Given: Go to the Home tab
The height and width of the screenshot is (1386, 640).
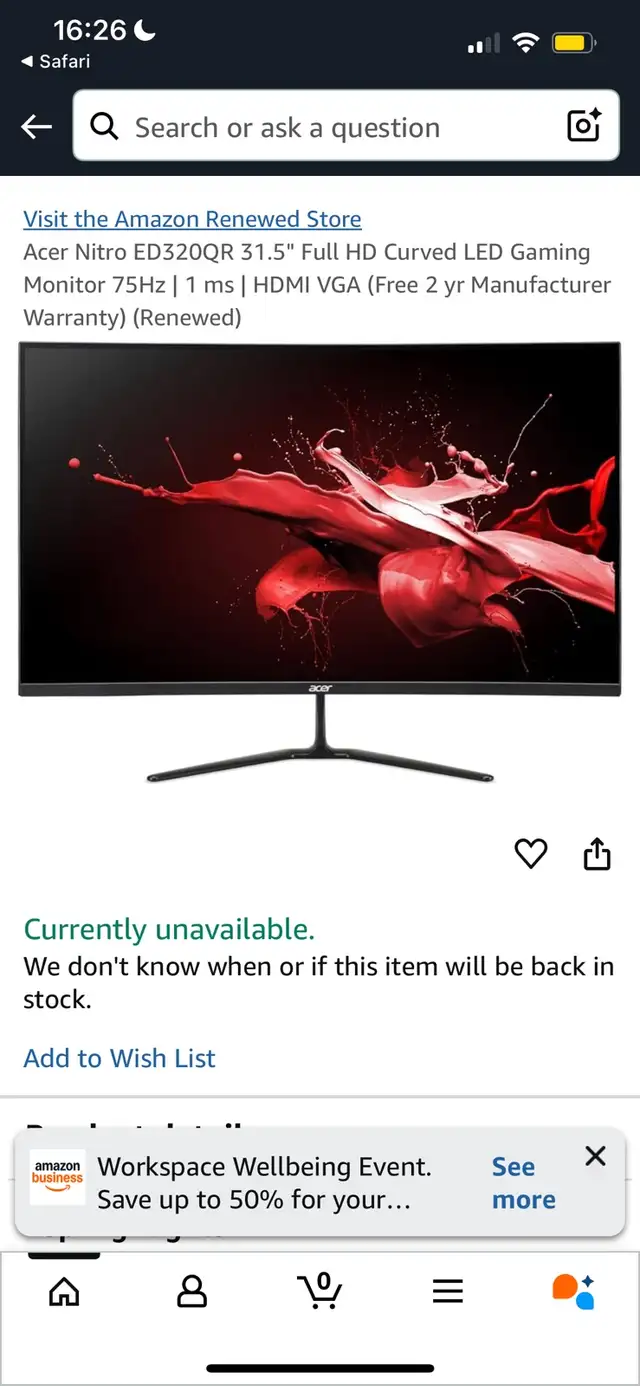Looking at the screenshot, I should (x=64, y=1291).
